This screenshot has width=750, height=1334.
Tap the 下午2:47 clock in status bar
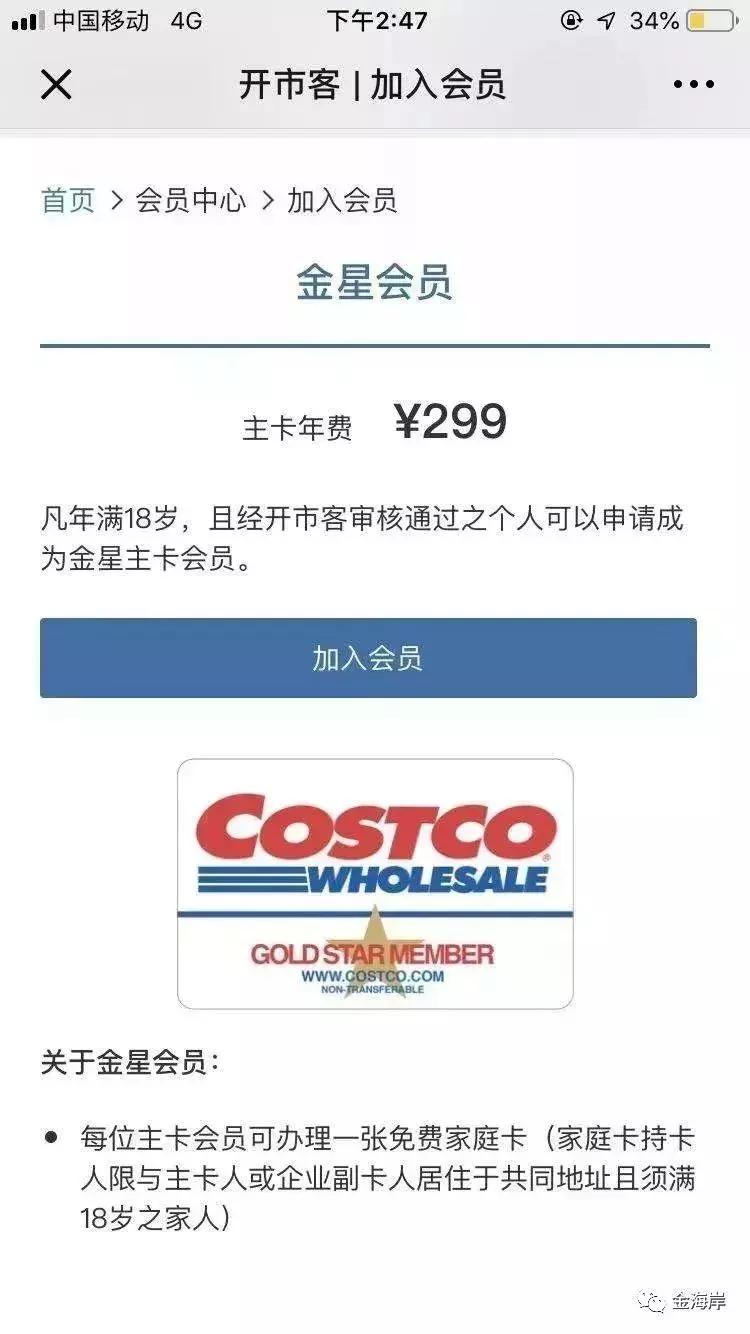371,20
